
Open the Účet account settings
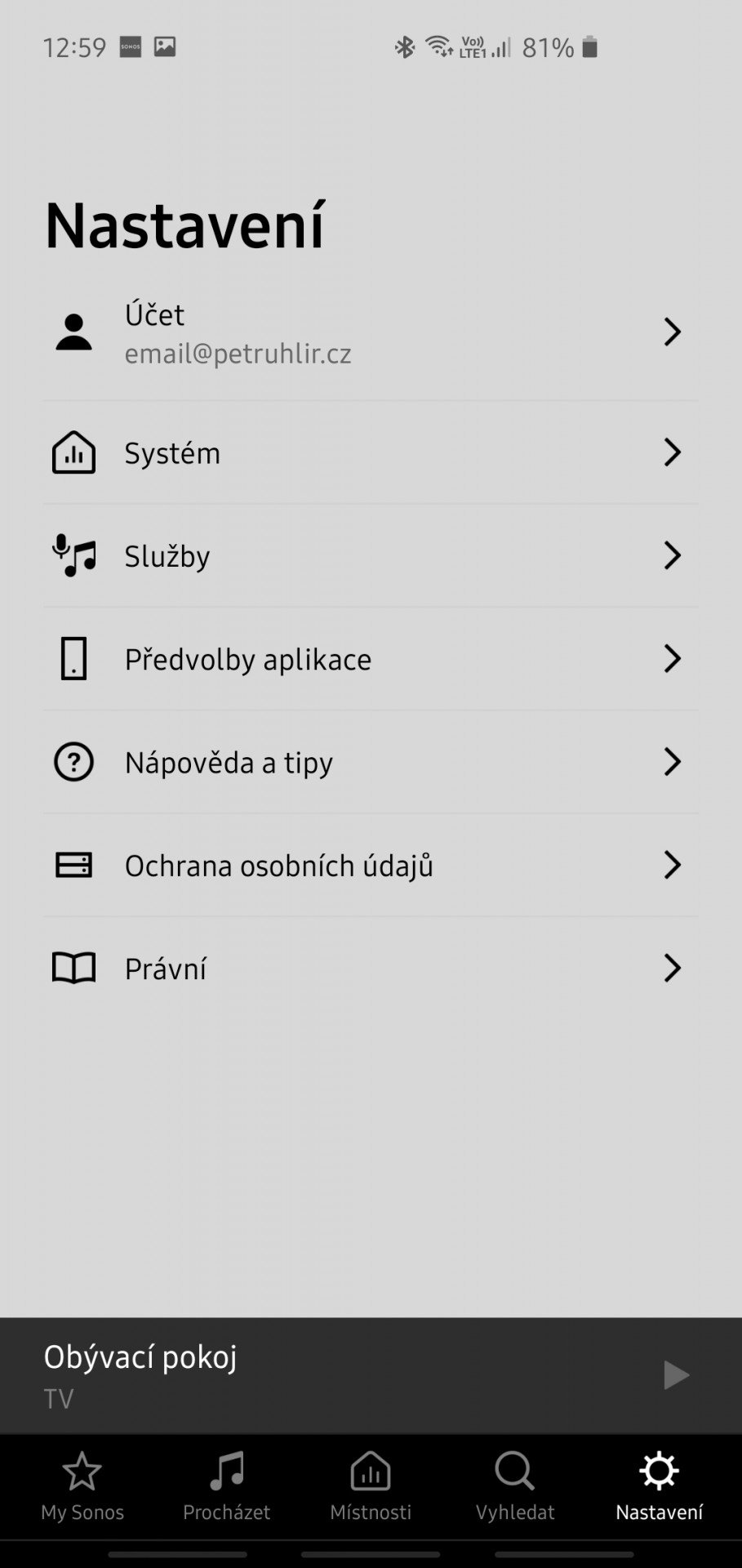371,332
